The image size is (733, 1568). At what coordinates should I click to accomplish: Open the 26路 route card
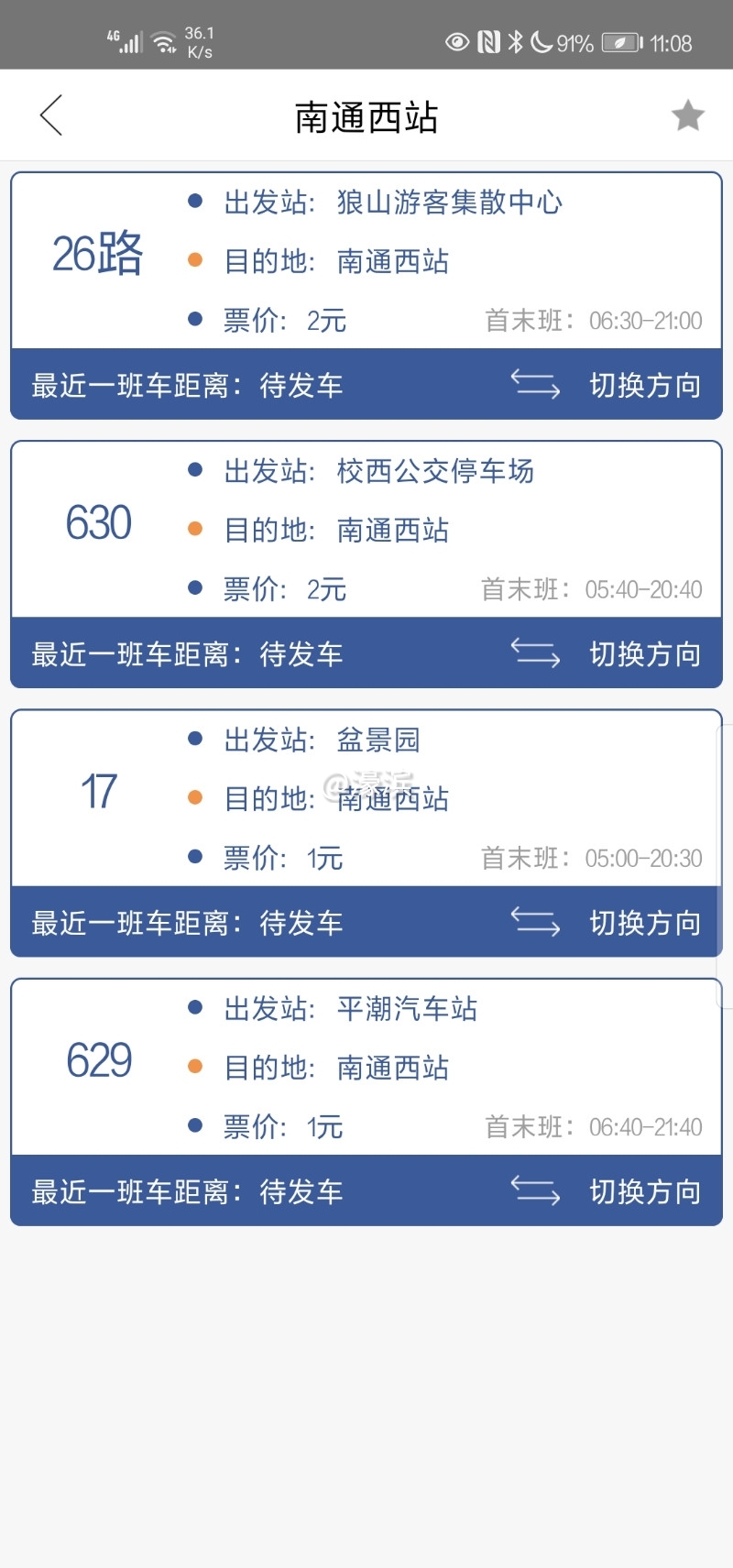point(366,261)
